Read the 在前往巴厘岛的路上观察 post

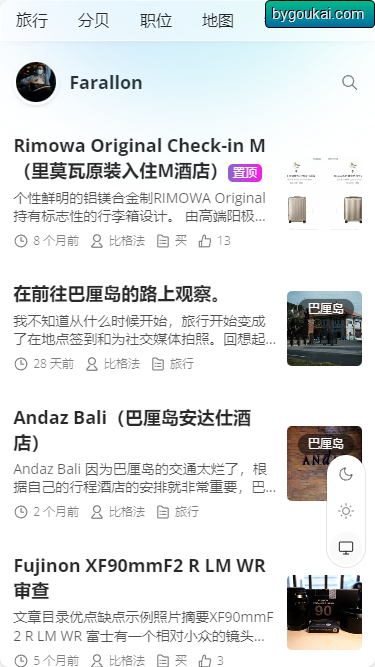(x=116, y=294)
